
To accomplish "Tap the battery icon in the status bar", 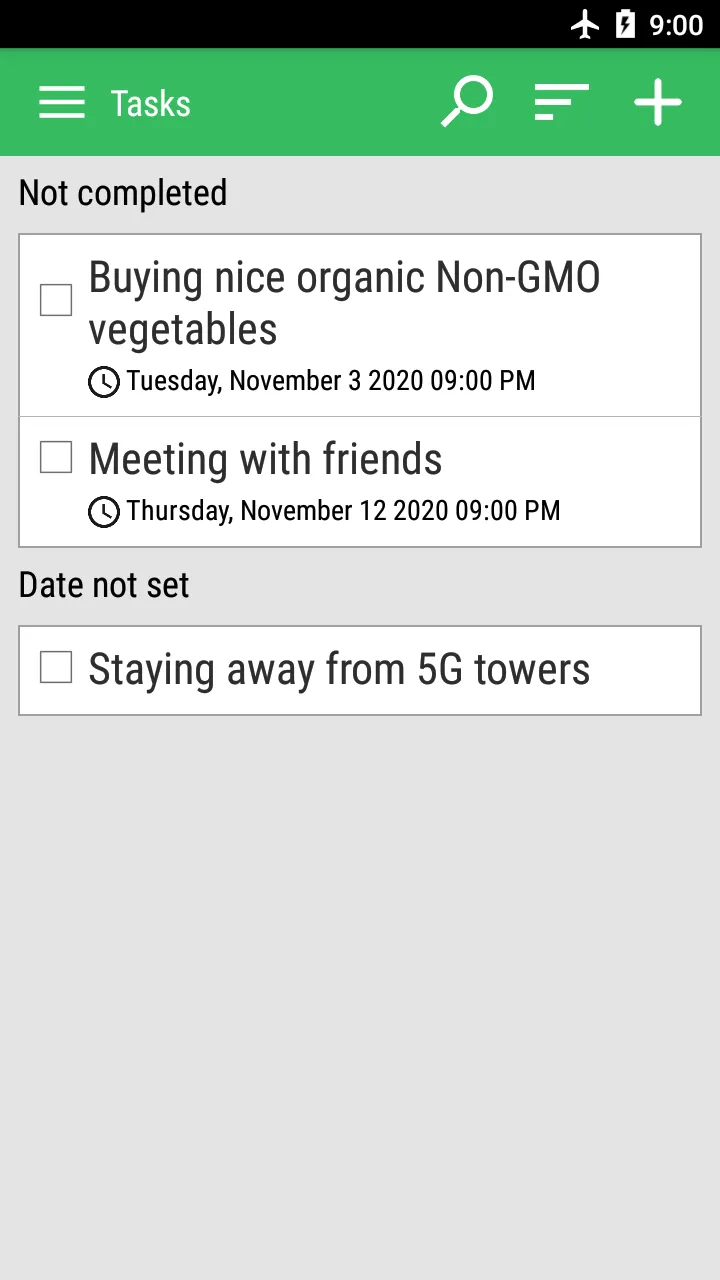I will point(627,24).
